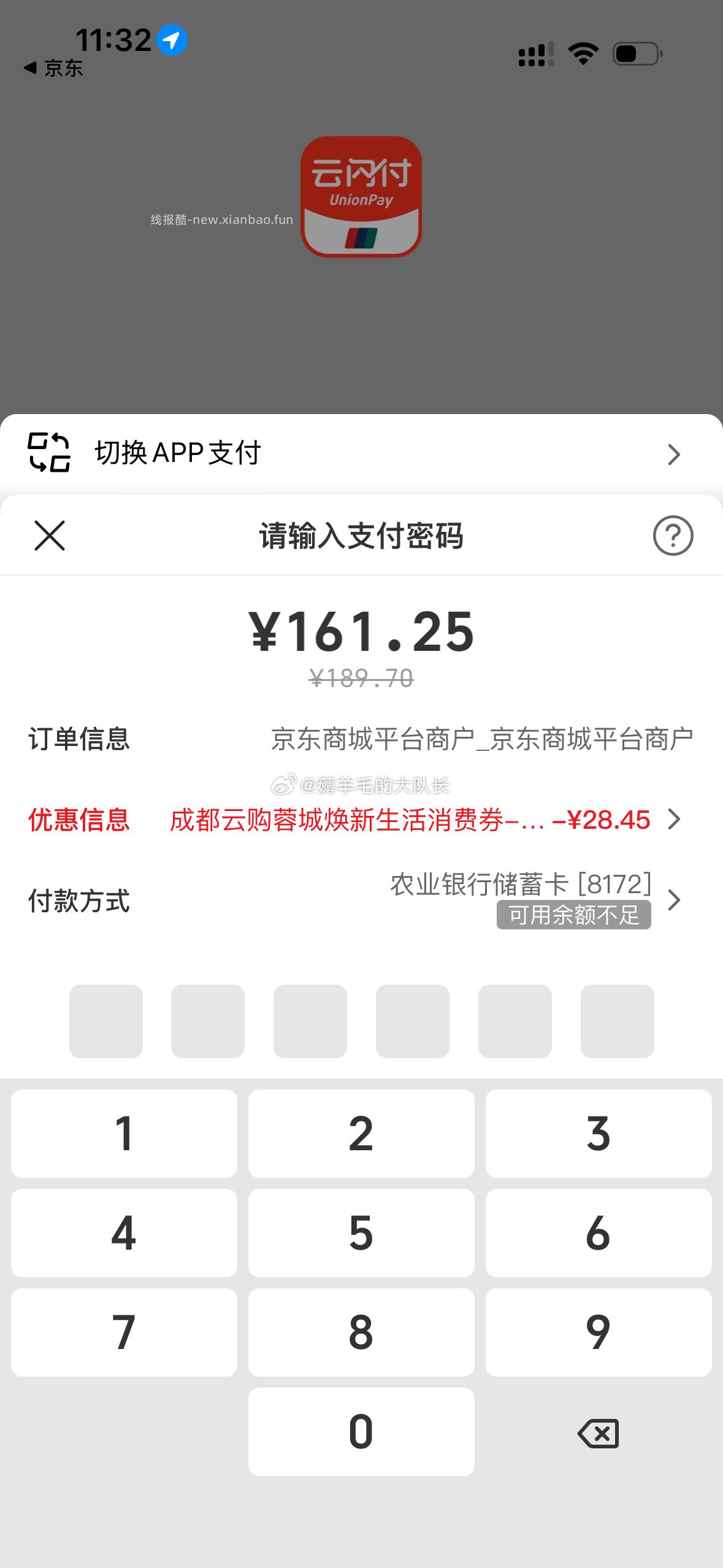This screenshot has height=1568, width=723.
Task: Tap the Wi-Fi status icon
Action: coord(583,54)
